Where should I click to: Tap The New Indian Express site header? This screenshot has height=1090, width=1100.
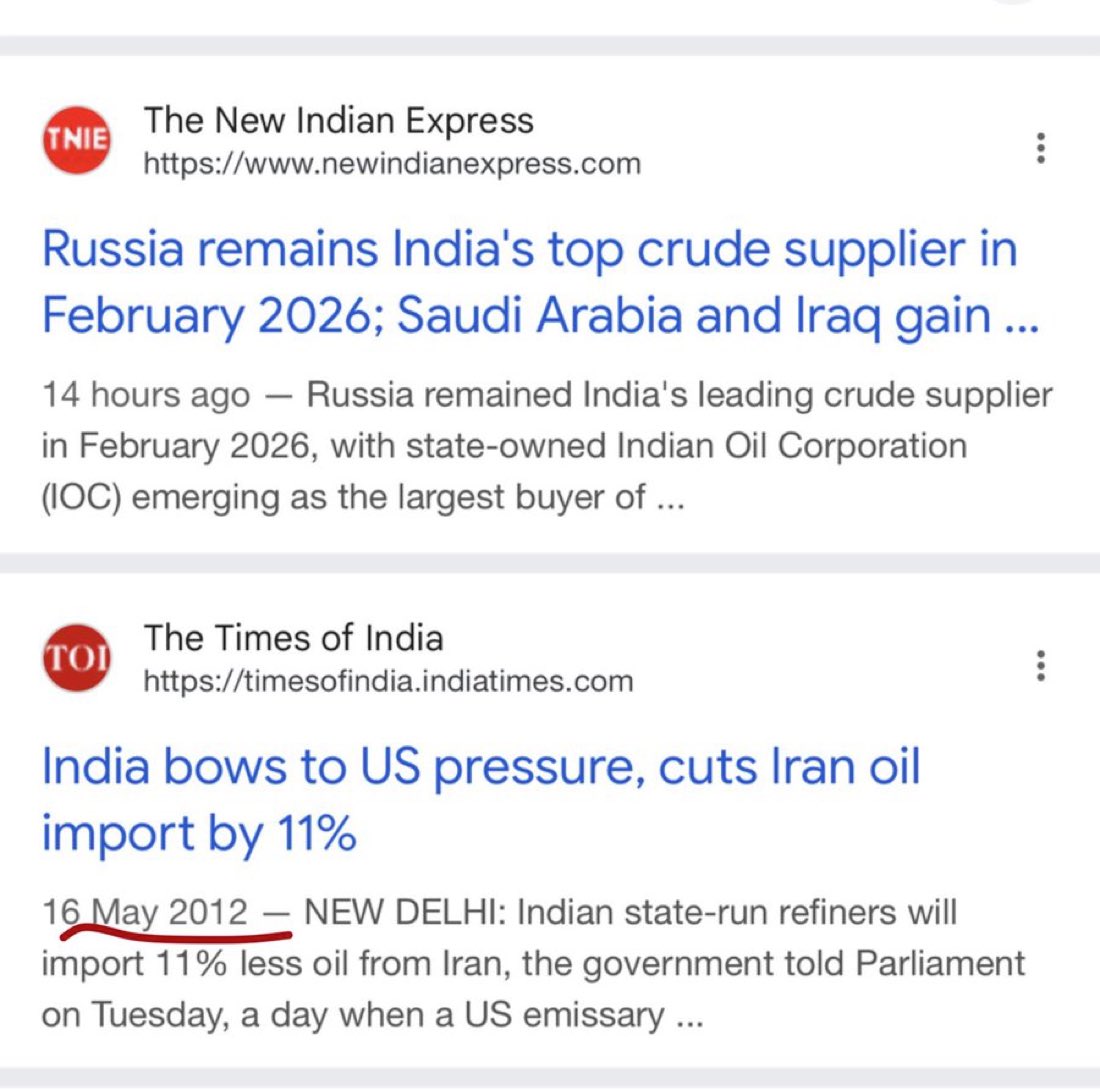(x=340, y=140)
